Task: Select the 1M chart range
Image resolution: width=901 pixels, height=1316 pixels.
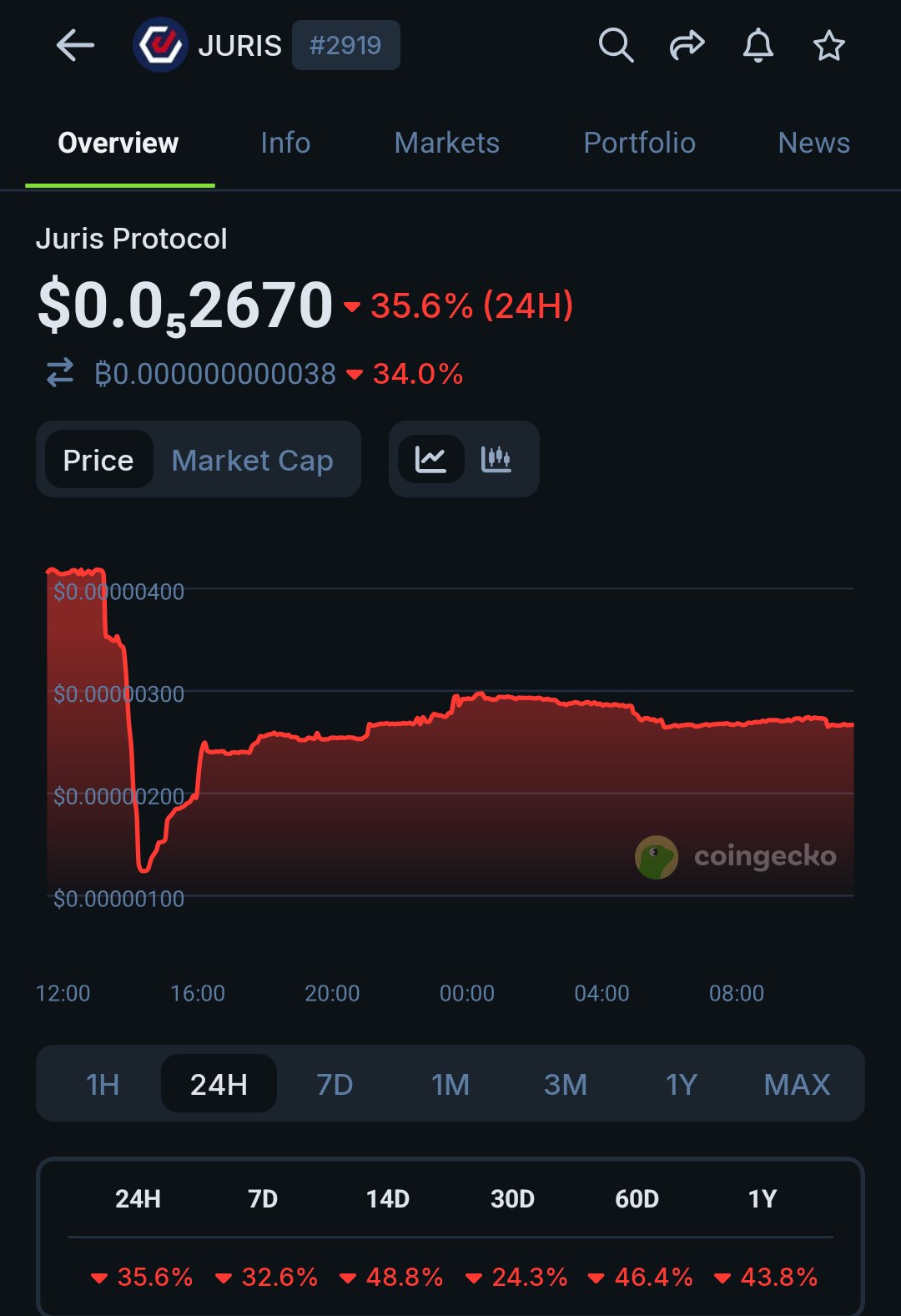Action: (450, 1084)
